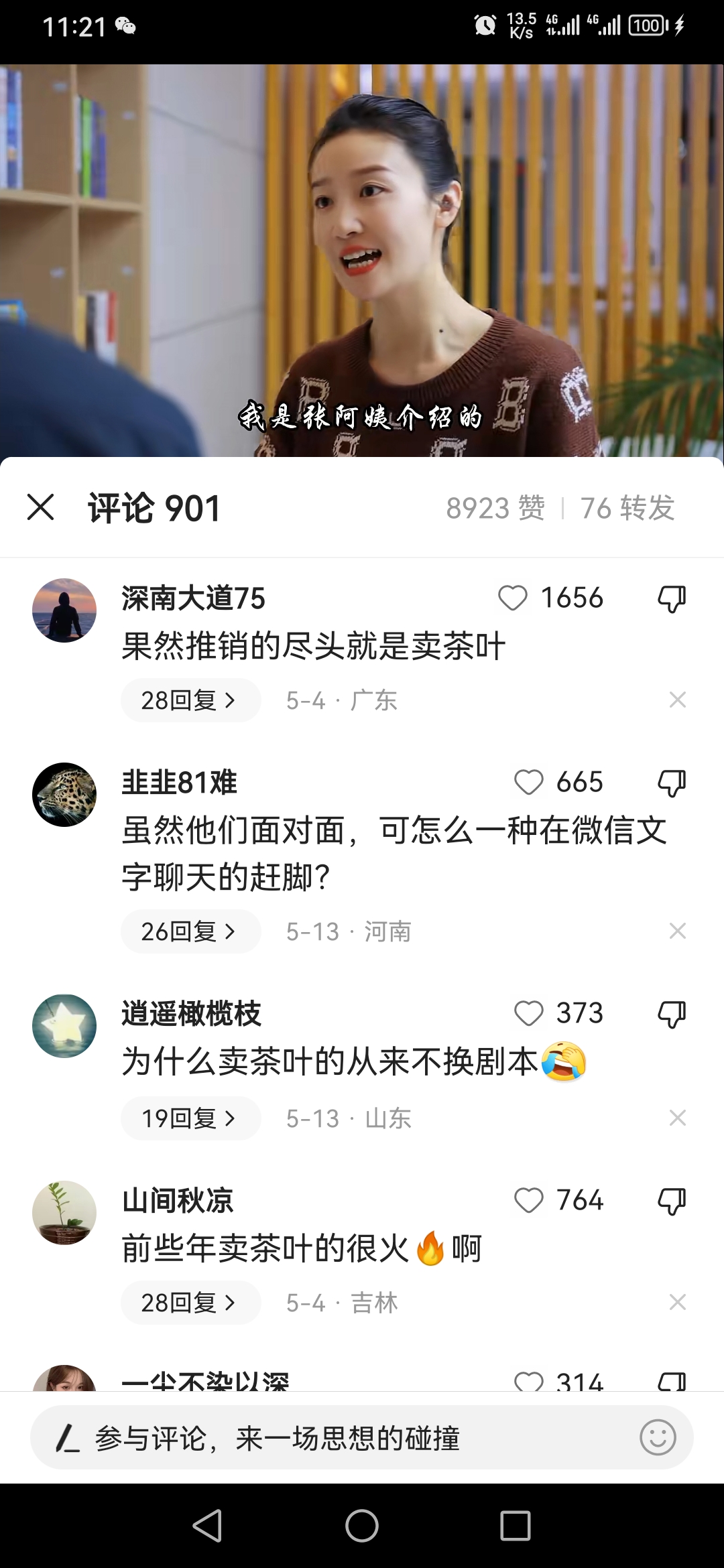Dislike the comment by 山间秋凉
The image size is (724, 1568).
[671, 1201]
